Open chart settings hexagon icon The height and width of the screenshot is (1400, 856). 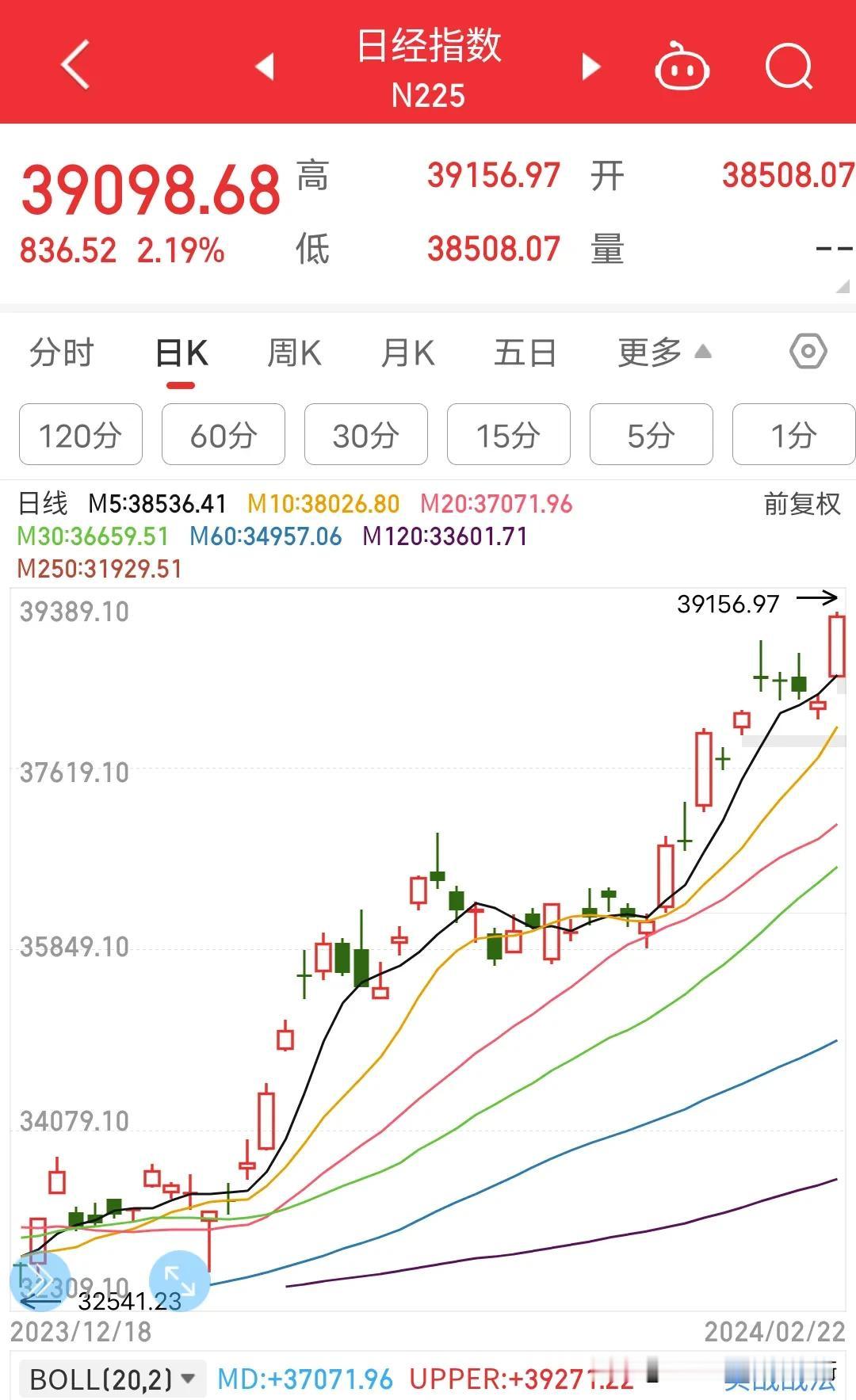click(x=808, y=352)
